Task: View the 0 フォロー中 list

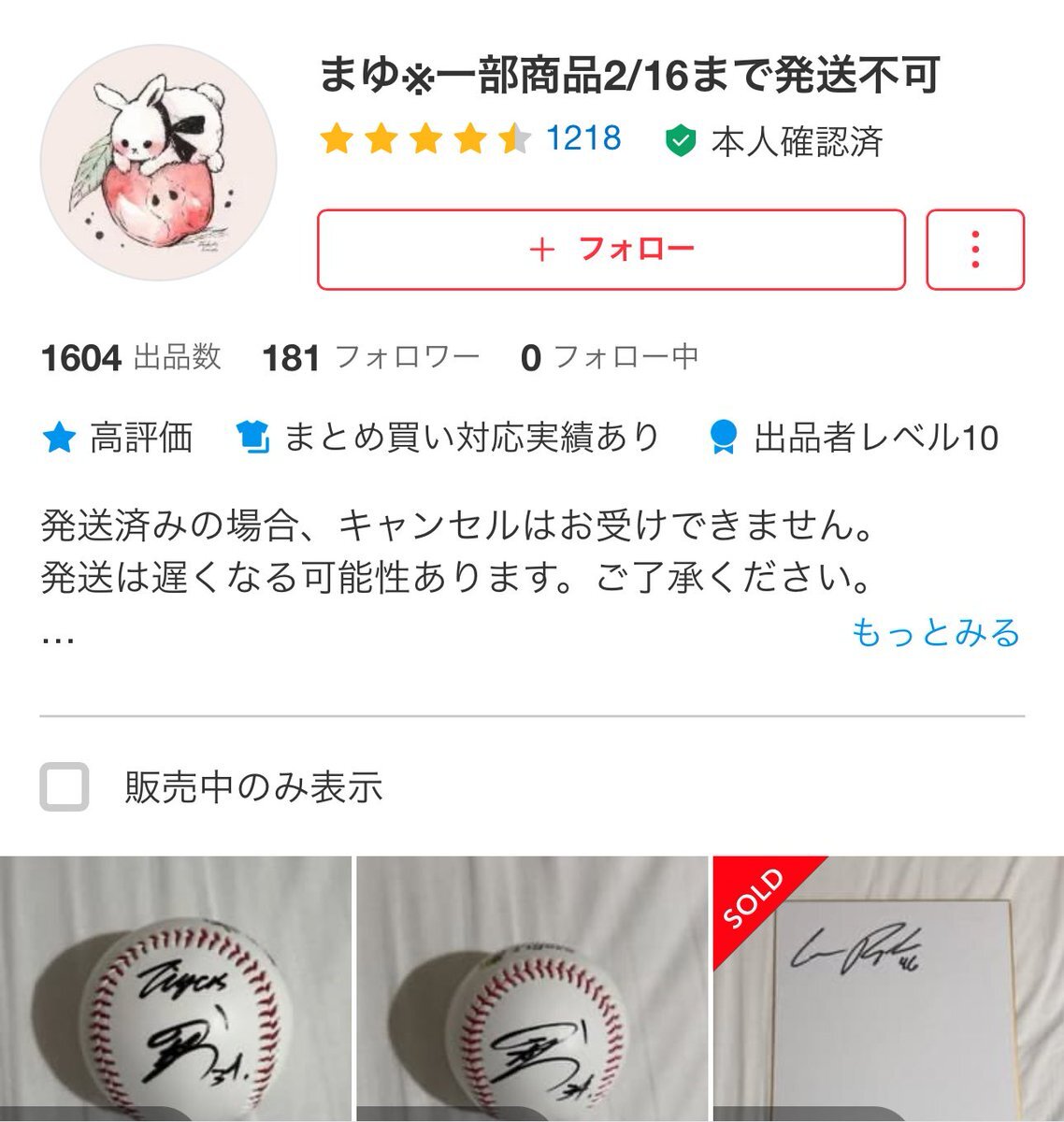Action: pos(609,357)
